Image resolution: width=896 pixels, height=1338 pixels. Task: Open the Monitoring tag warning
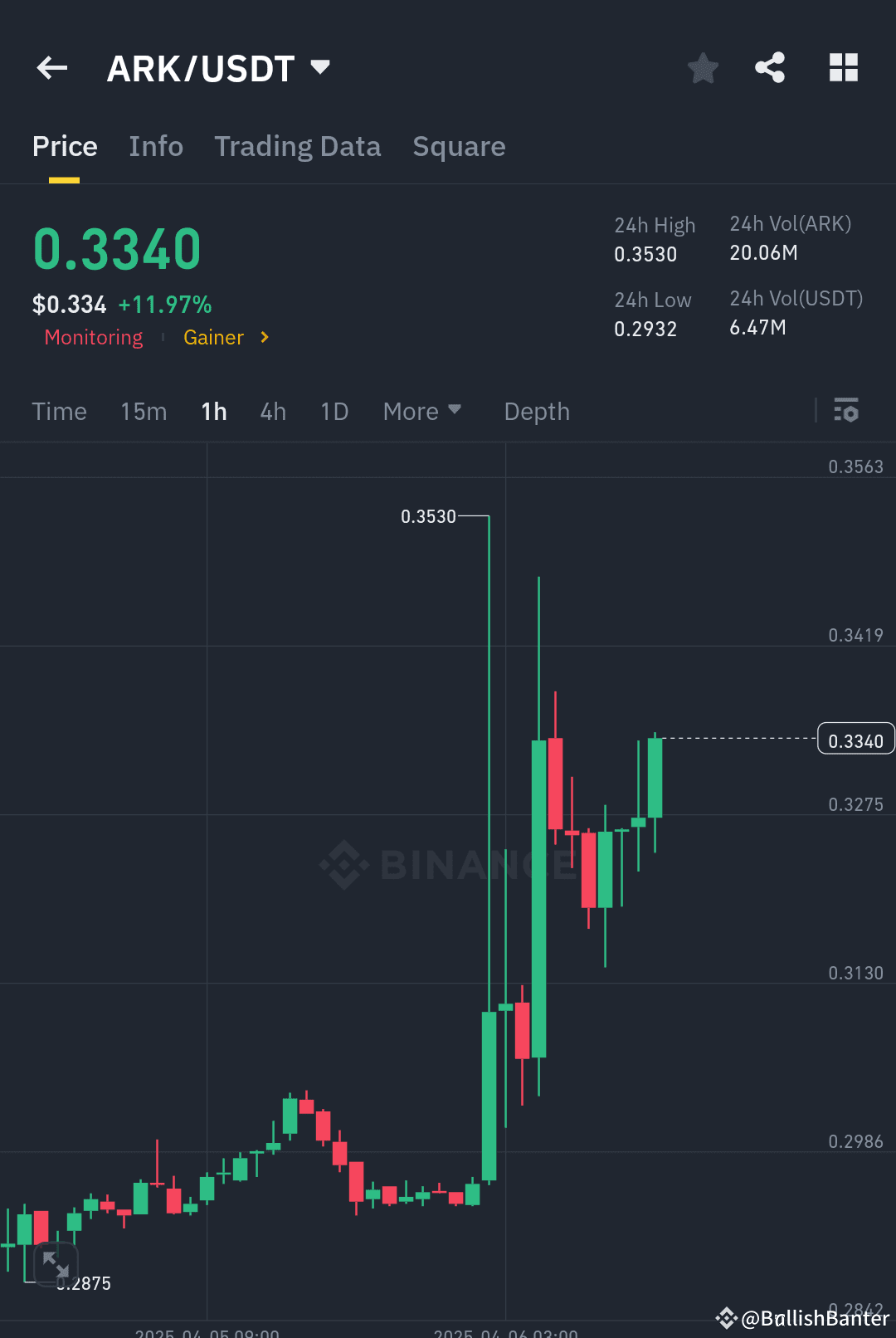point(93,337)
